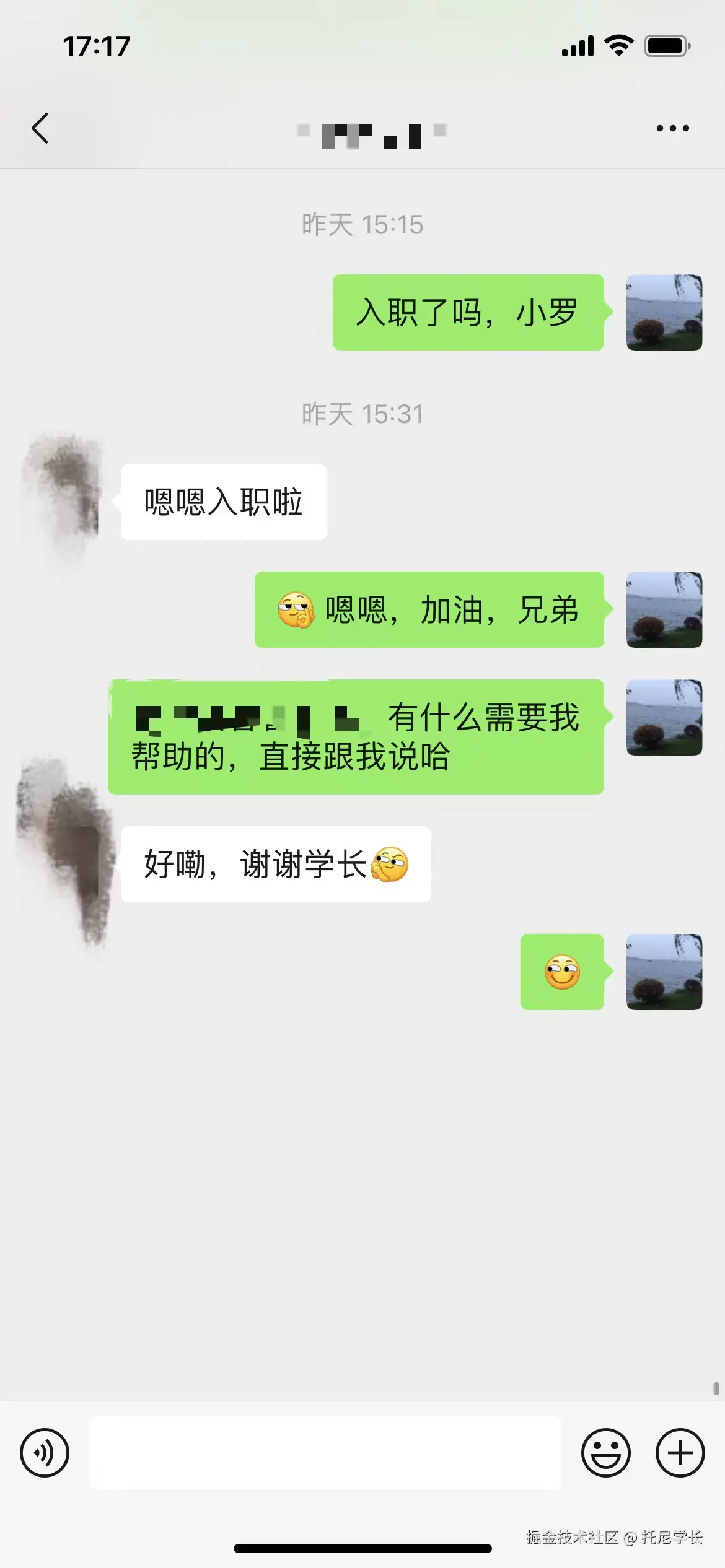Select the '嗯嗯入职啦' message bubble
The height and width of the screenshot is (1568, 725).
point(225,503)
